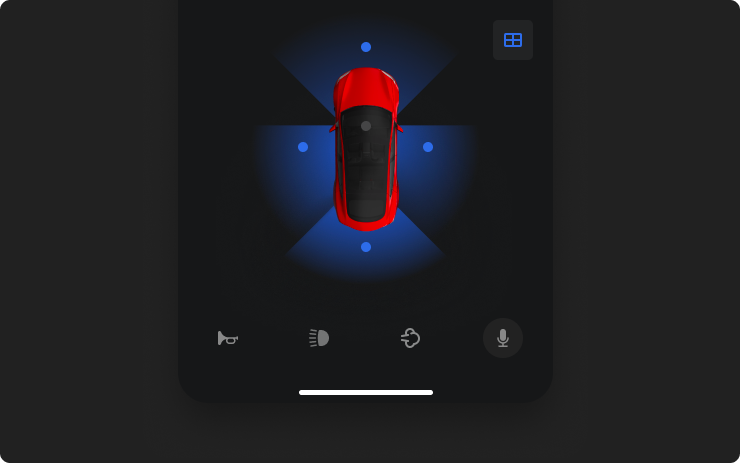740x463 pixels.
Task: Select the rear camera dot
Action: (366, 247)
